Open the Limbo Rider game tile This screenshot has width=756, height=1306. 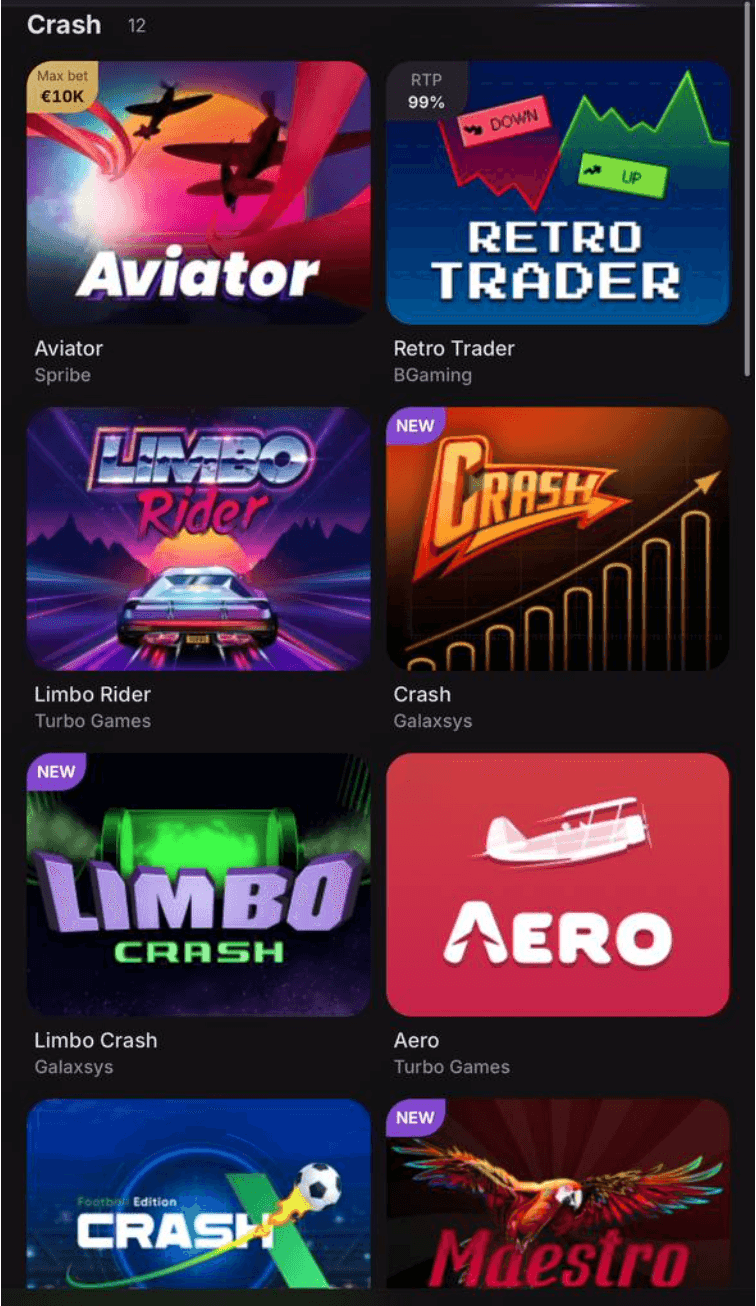click(197, 538)
